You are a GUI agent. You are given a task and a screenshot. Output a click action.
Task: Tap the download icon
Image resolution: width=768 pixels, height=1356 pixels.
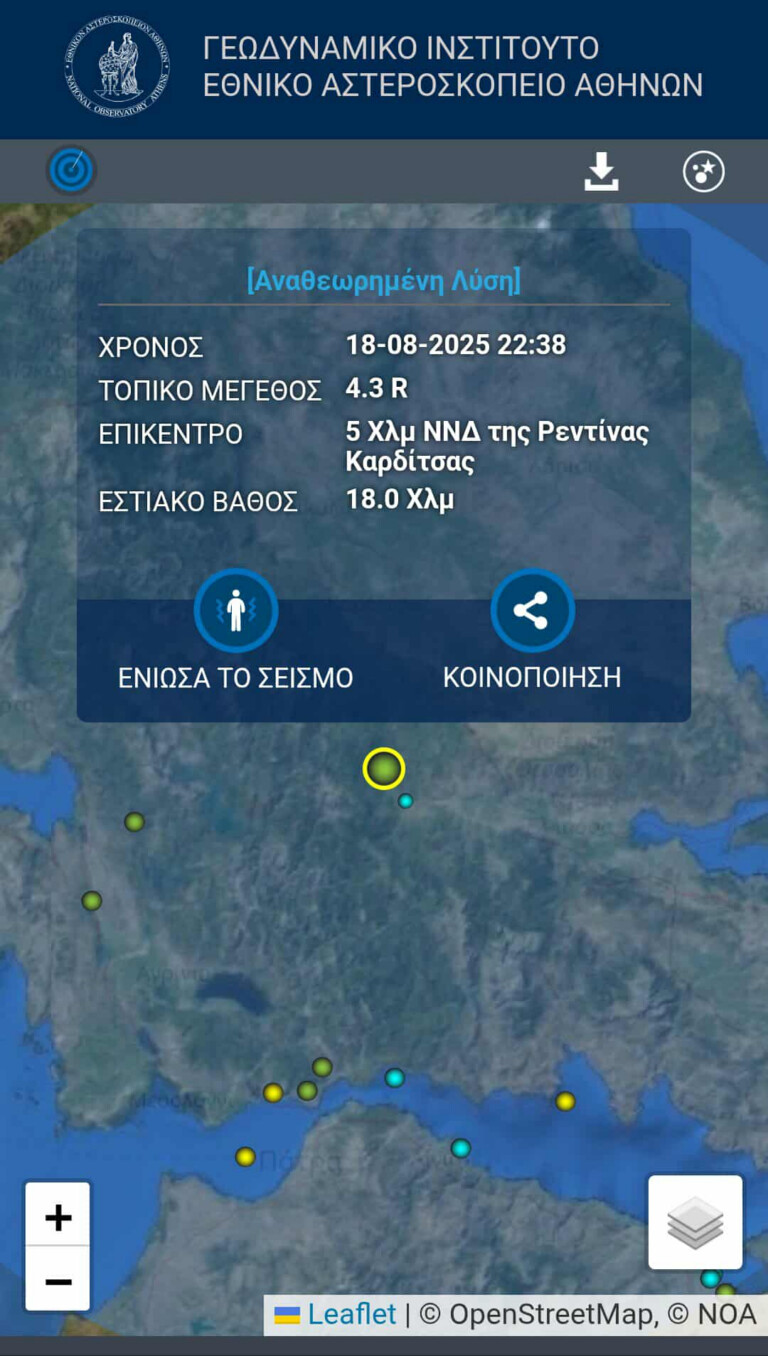coord(601,172)
